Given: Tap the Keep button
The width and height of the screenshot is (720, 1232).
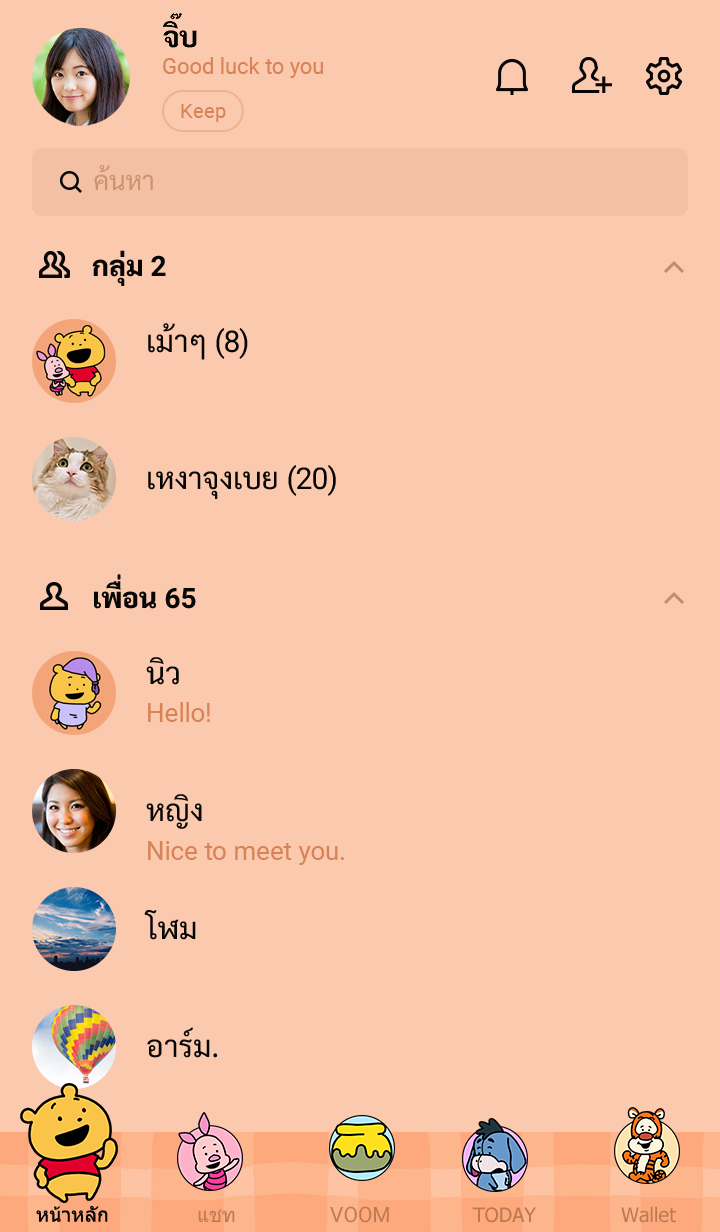Looking at the screenshot, I should (203, 111).
